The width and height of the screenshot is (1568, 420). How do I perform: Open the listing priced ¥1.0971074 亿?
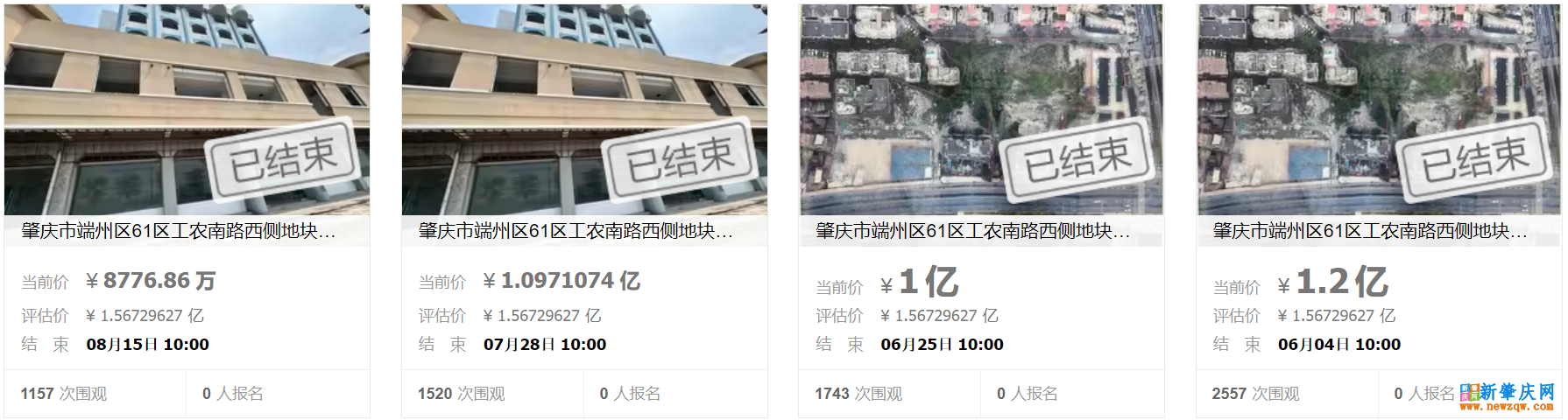point(576,231)
